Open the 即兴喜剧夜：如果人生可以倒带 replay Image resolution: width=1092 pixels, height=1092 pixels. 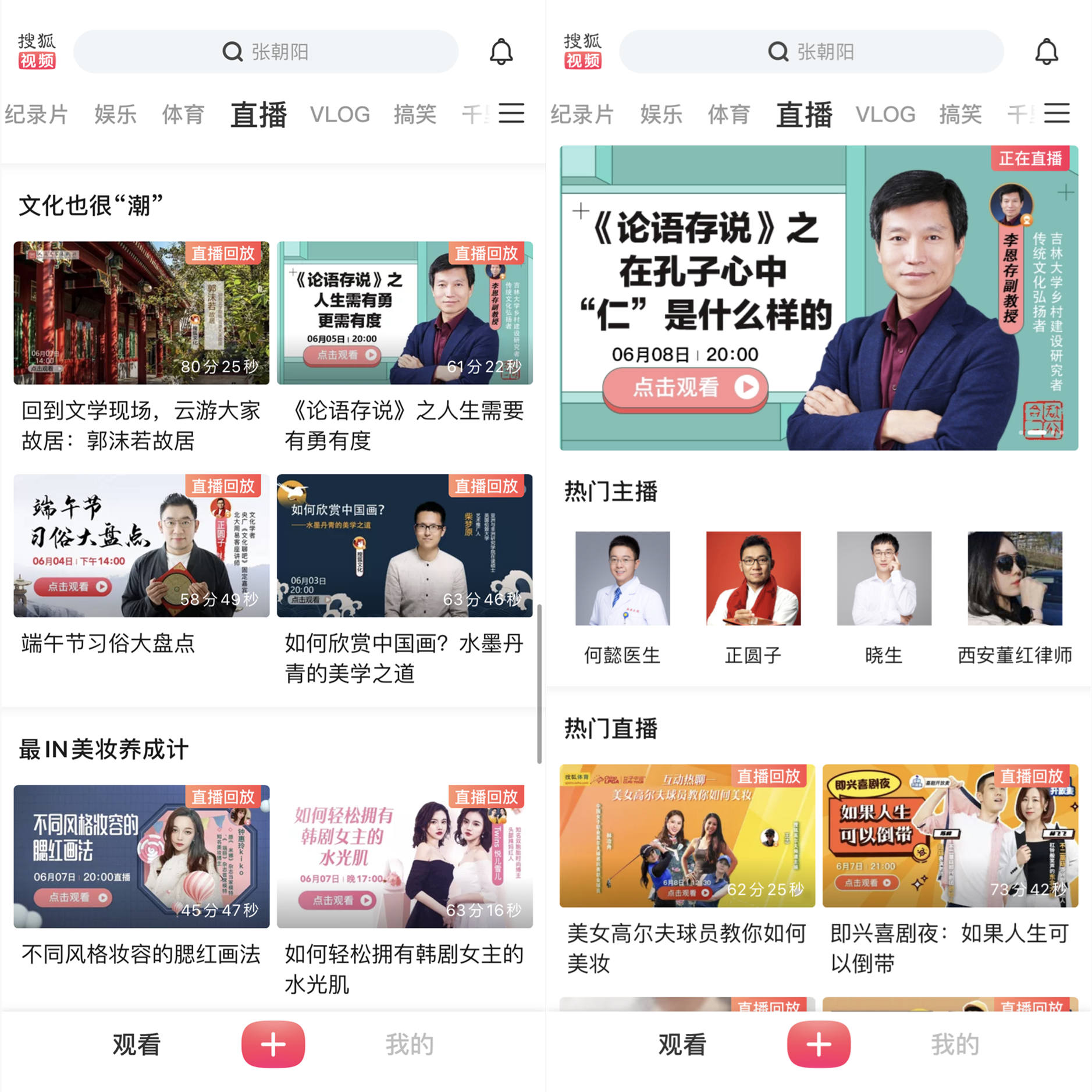click(949, 835)
